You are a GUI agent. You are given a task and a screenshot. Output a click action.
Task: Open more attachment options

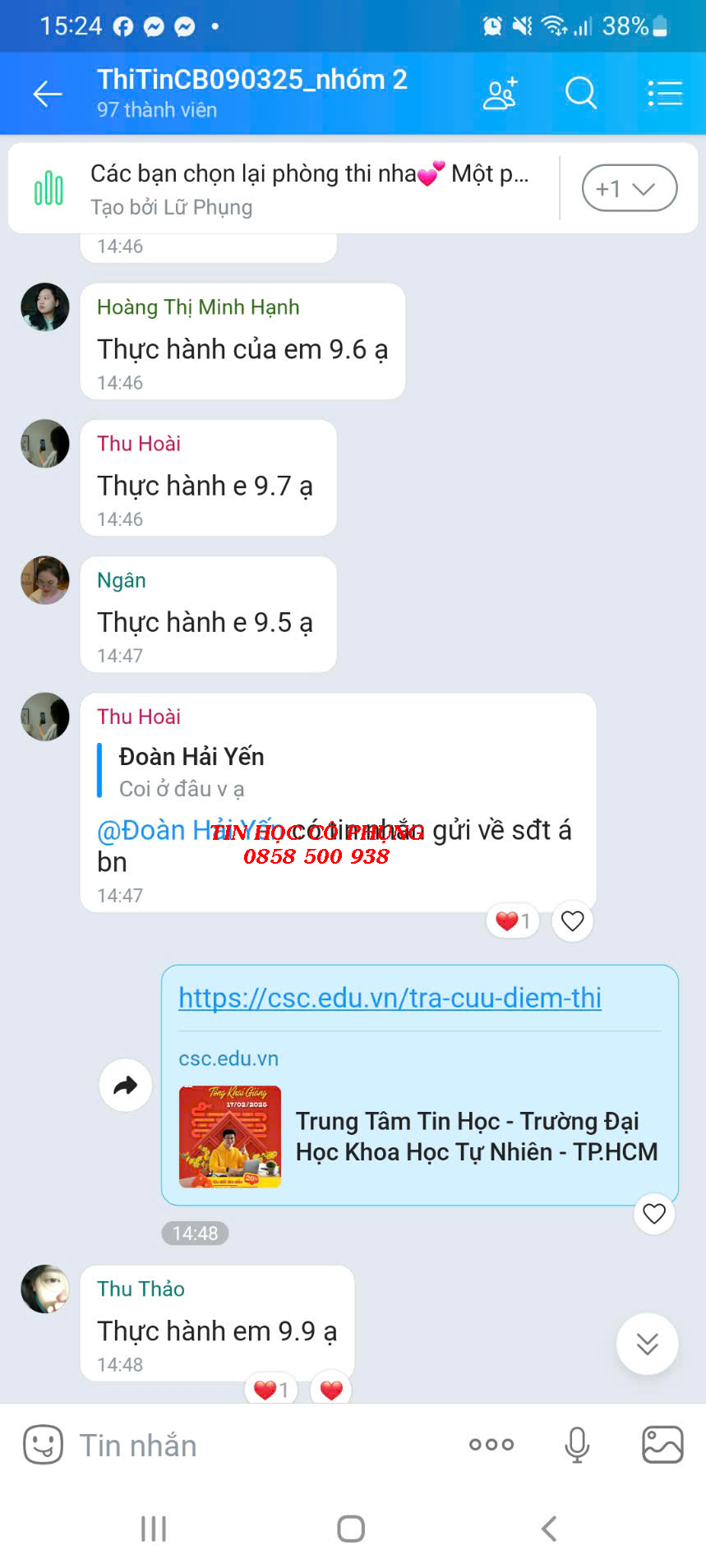[491, 1445]
